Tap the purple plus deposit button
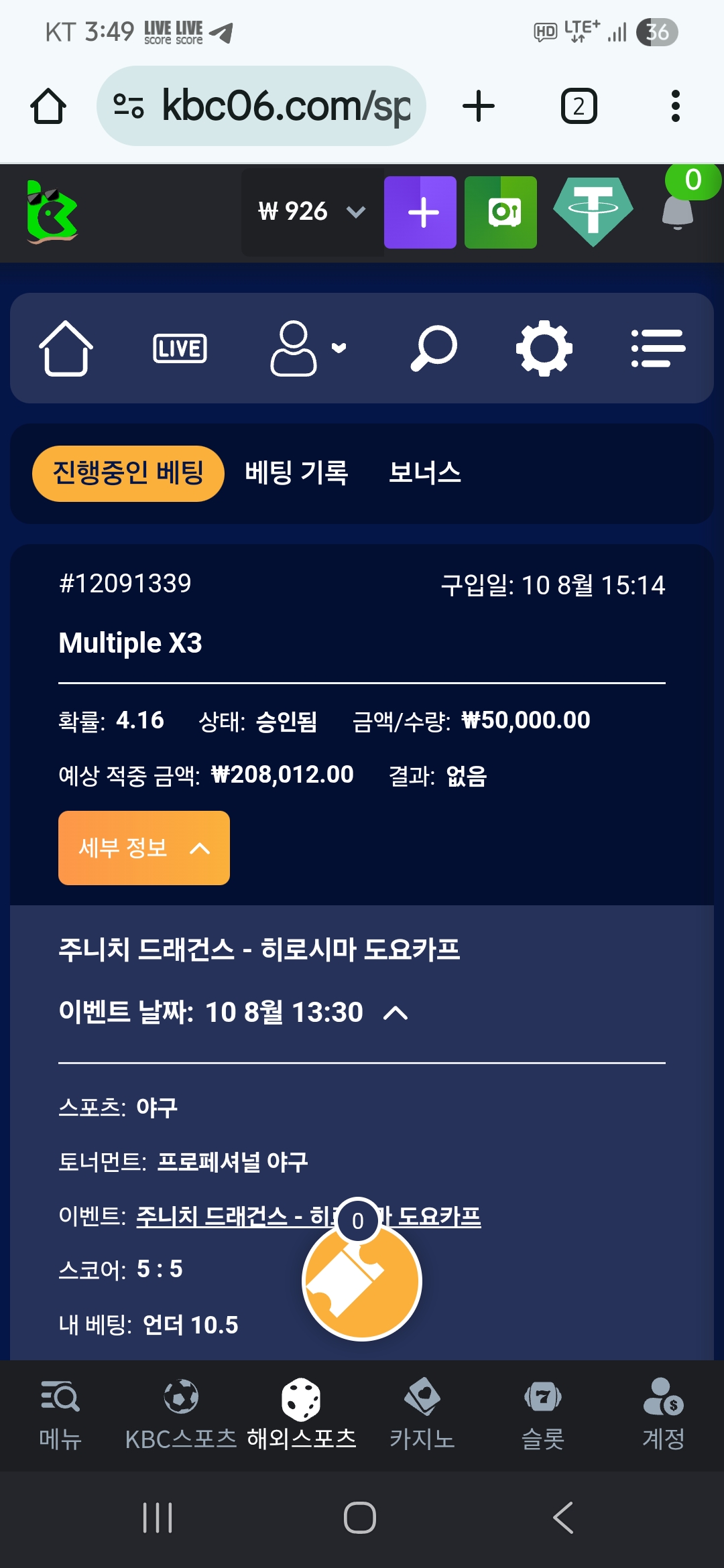This screenshot has width=724, height=1568. coord(420,212)
